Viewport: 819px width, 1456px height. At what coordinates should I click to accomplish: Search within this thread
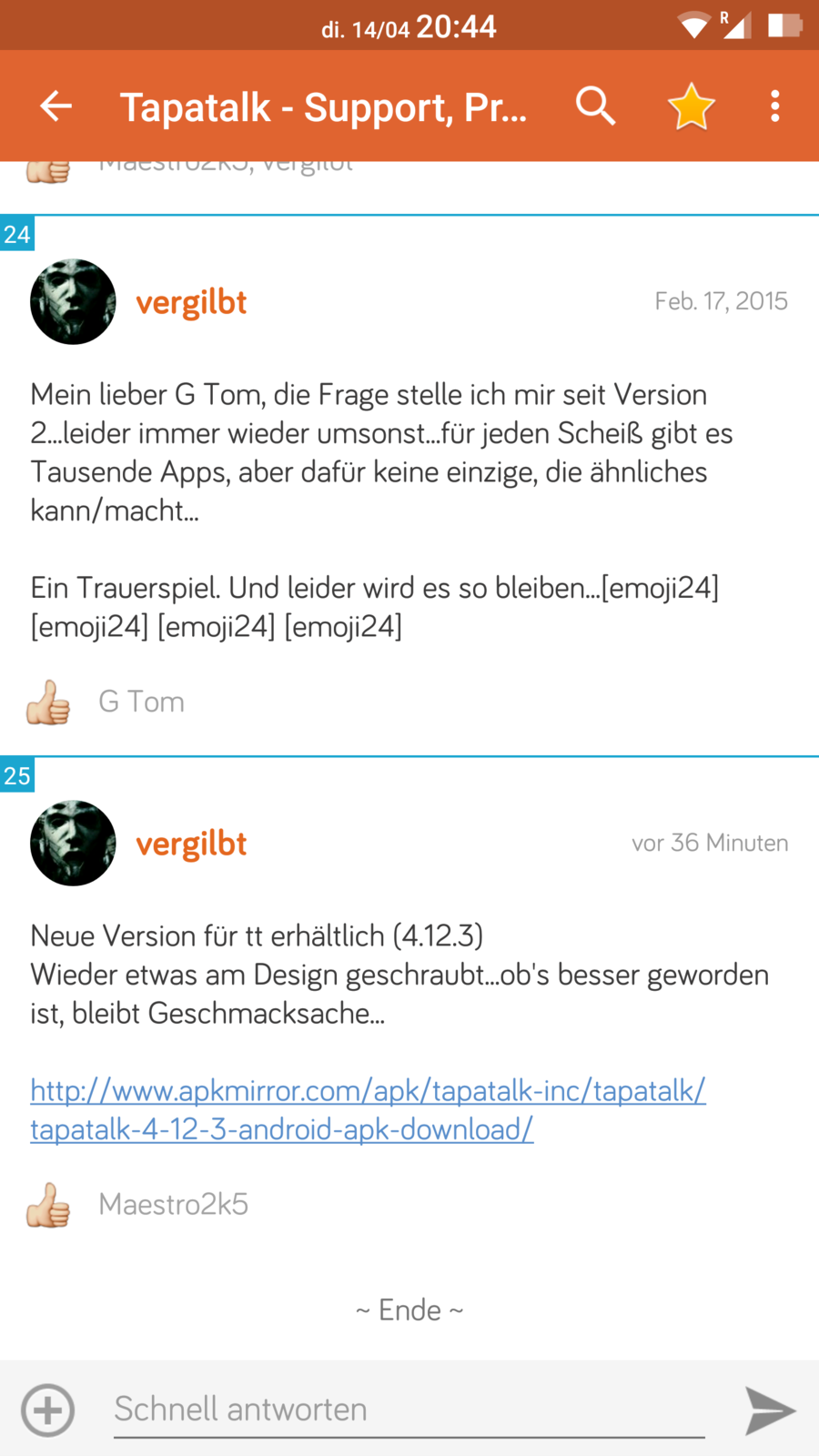tap(595, 106)
